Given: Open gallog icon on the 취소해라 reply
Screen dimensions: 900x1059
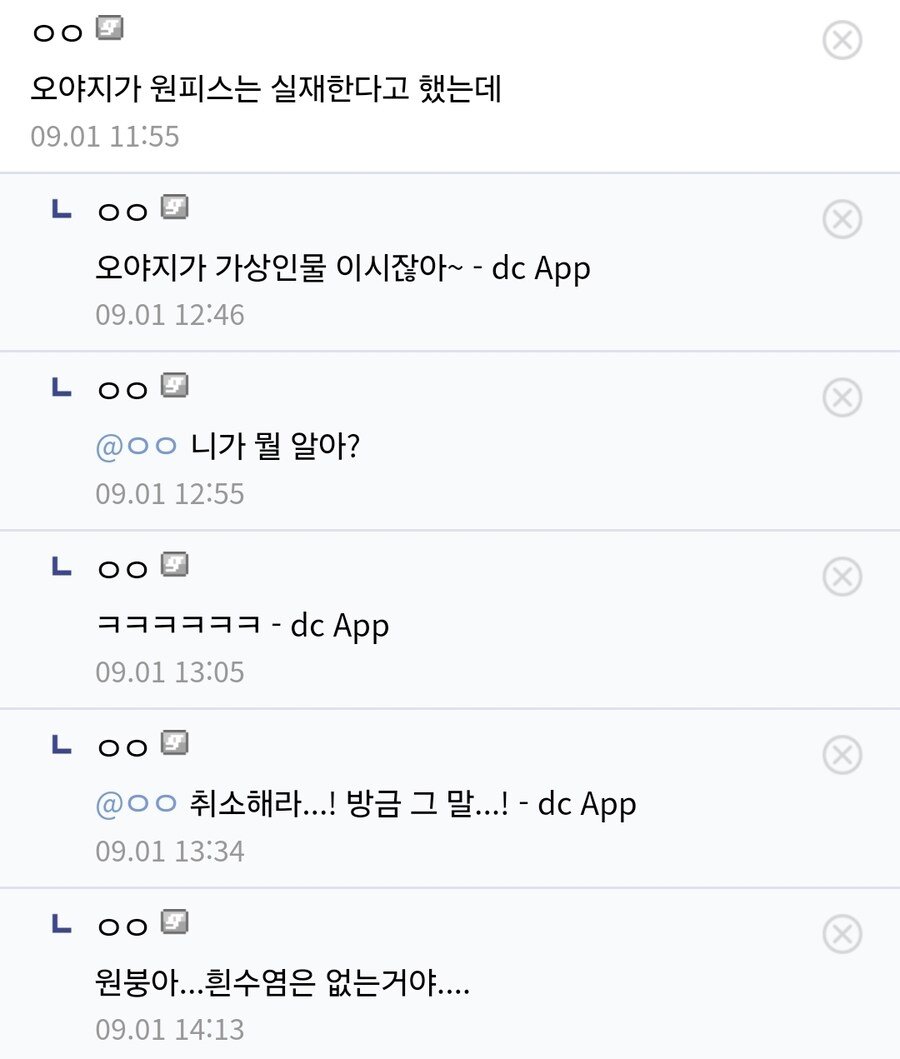Looking at the screenshot, I should click(x=176, y=744).
